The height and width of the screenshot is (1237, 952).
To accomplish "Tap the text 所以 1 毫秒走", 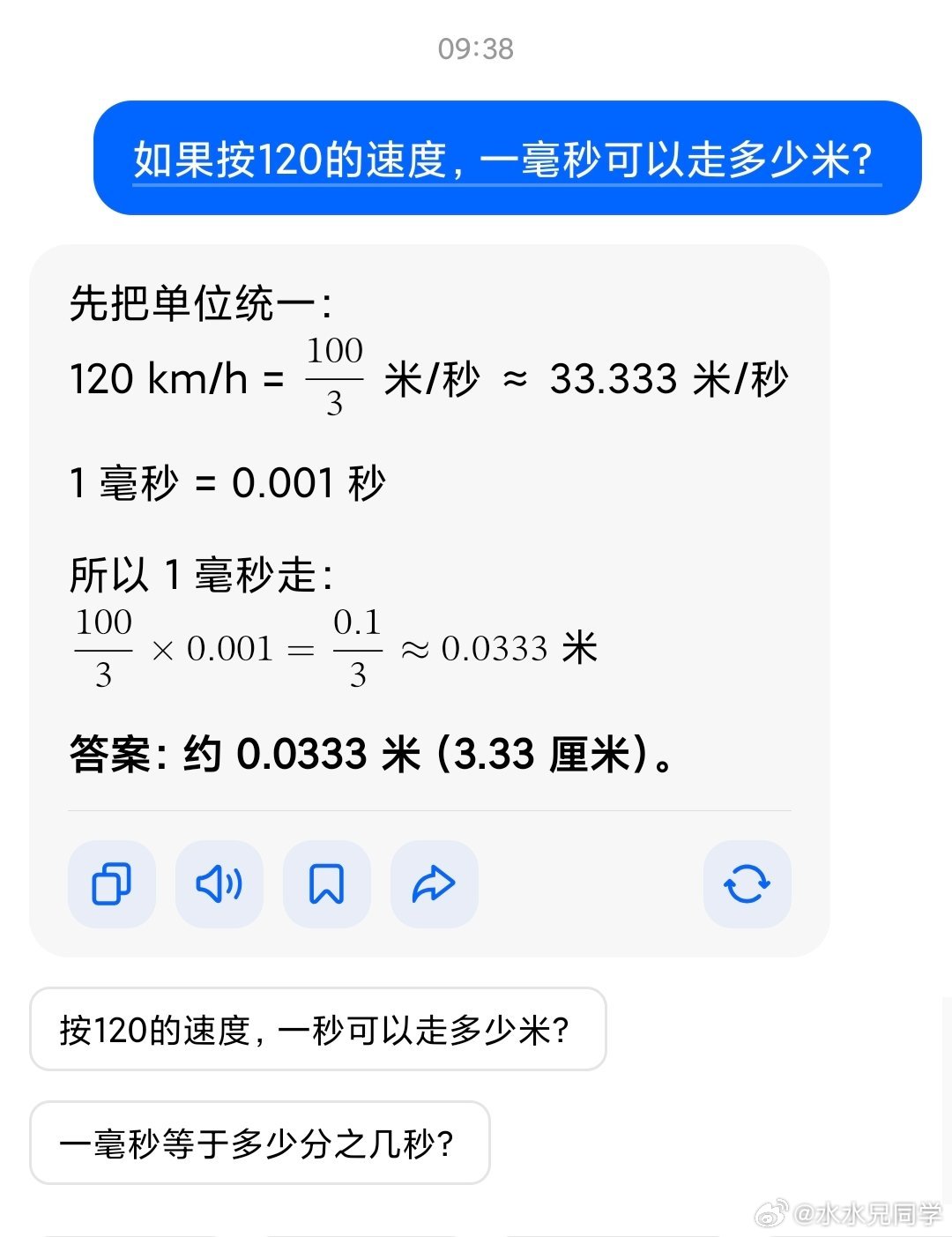I will pyautogui.click(x=202, y=573).
